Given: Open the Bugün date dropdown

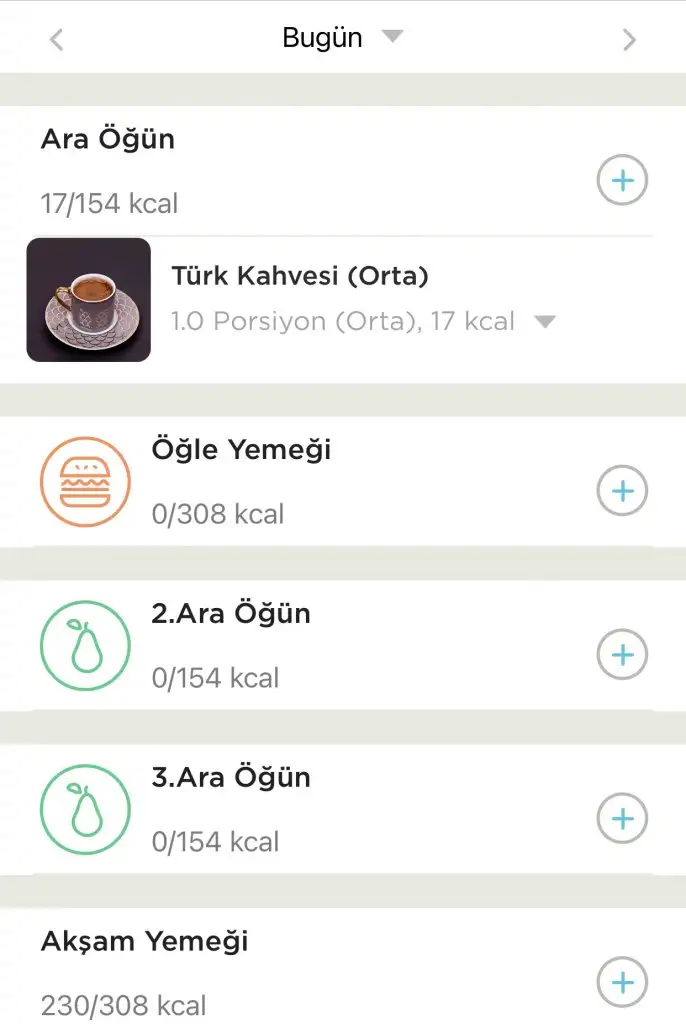Looking at the screenshot, I should coord(342,39).
